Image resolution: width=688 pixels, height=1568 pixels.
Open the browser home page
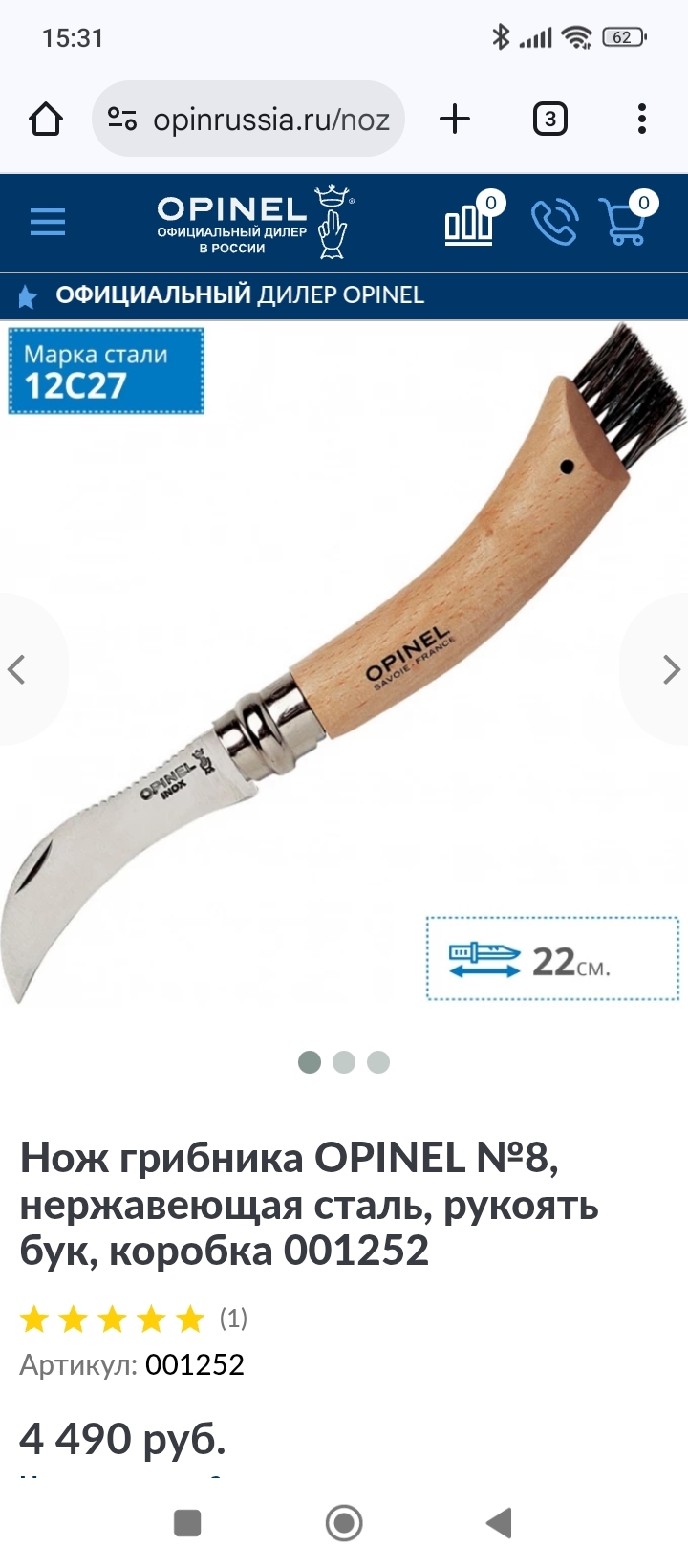(46, 120)
